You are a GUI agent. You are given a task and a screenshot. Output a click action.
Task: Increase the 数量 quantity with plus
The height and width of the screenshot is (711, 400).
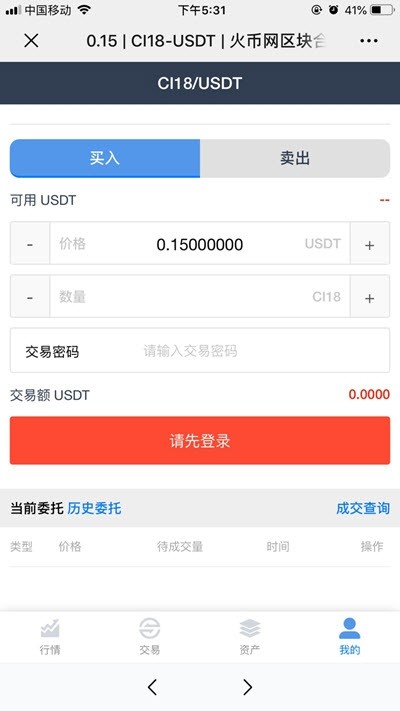pos(370,297)
